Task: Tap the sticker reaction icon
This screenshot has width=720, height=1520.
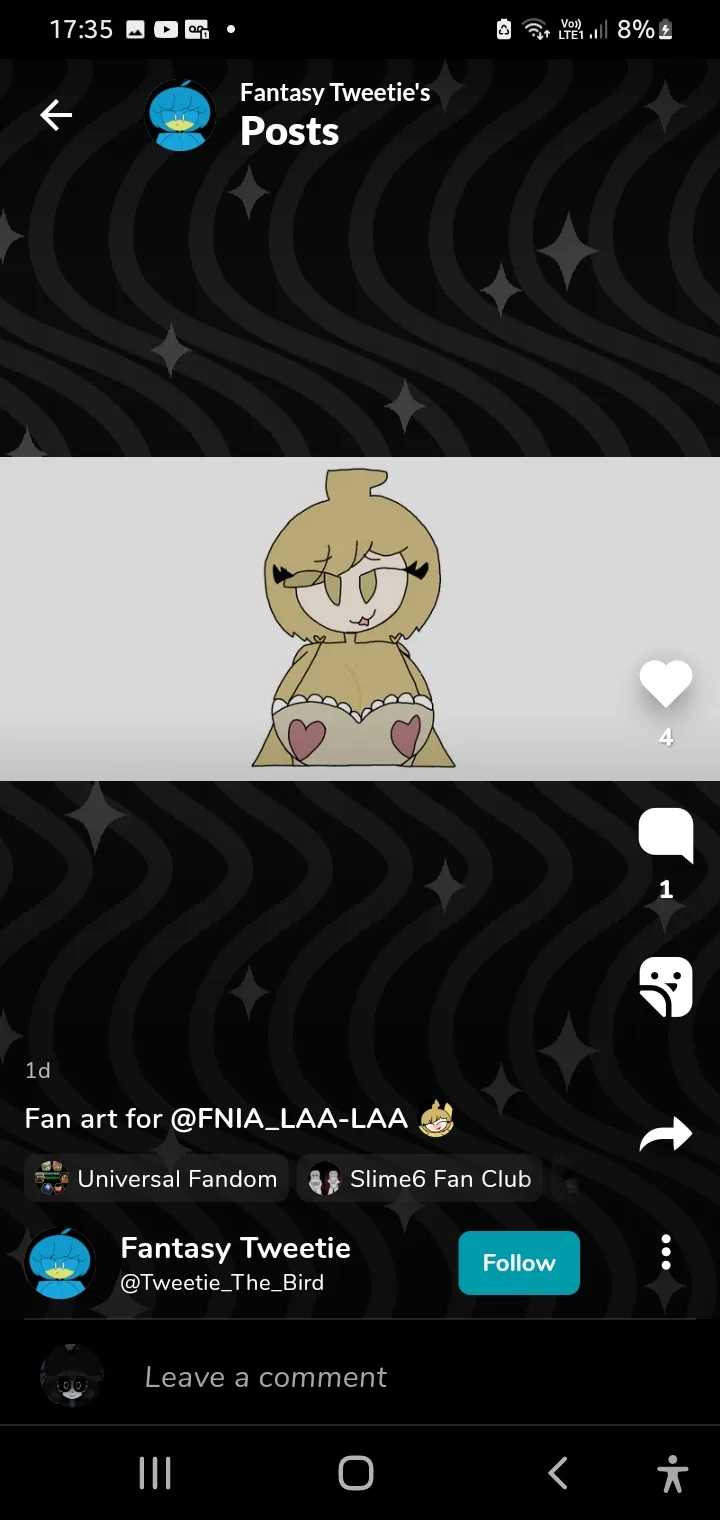Action: click(x=666, y=987)
